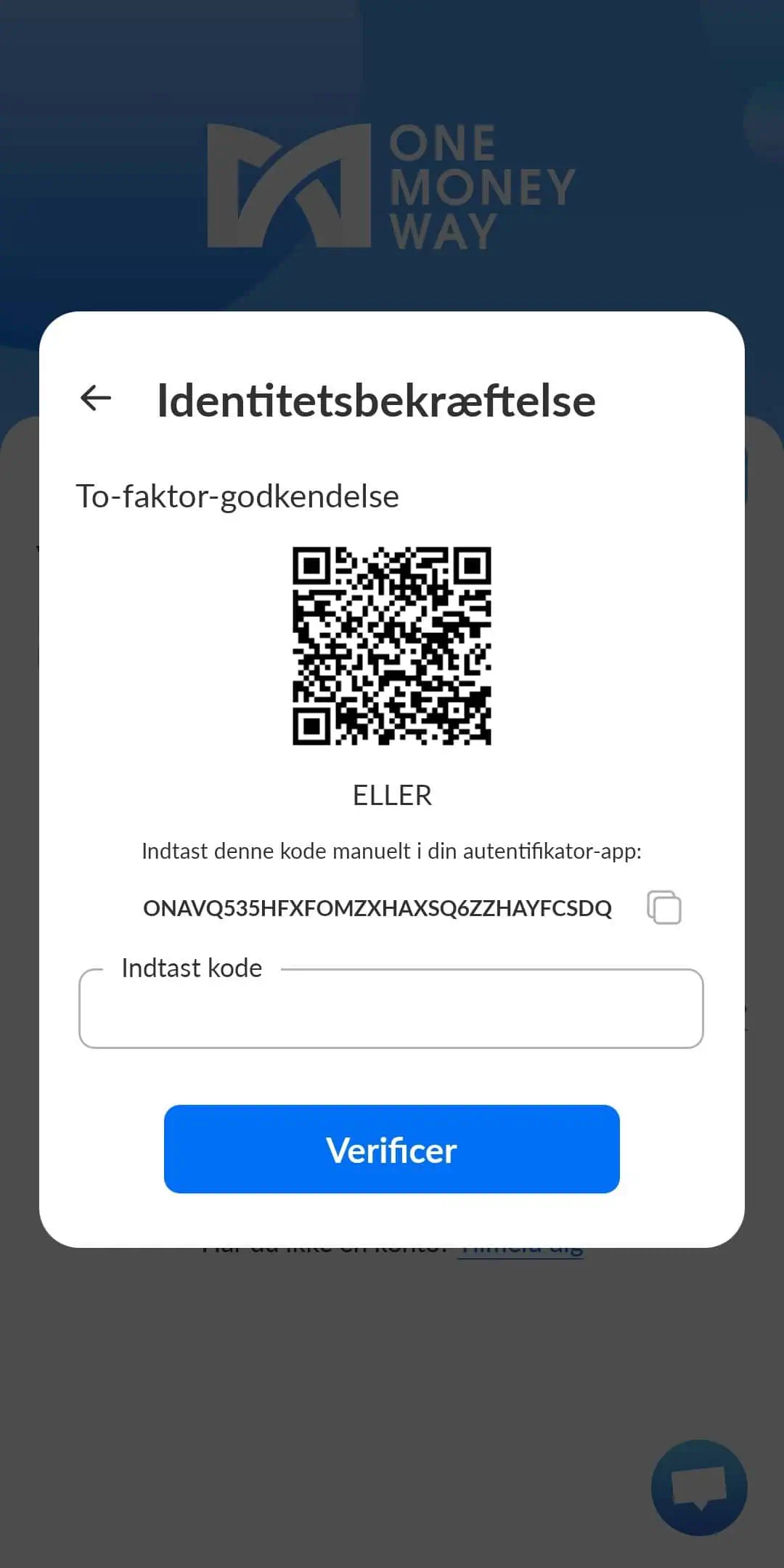
Task: Click the back arrow to leave identity verification
Action: coord(95,398)
